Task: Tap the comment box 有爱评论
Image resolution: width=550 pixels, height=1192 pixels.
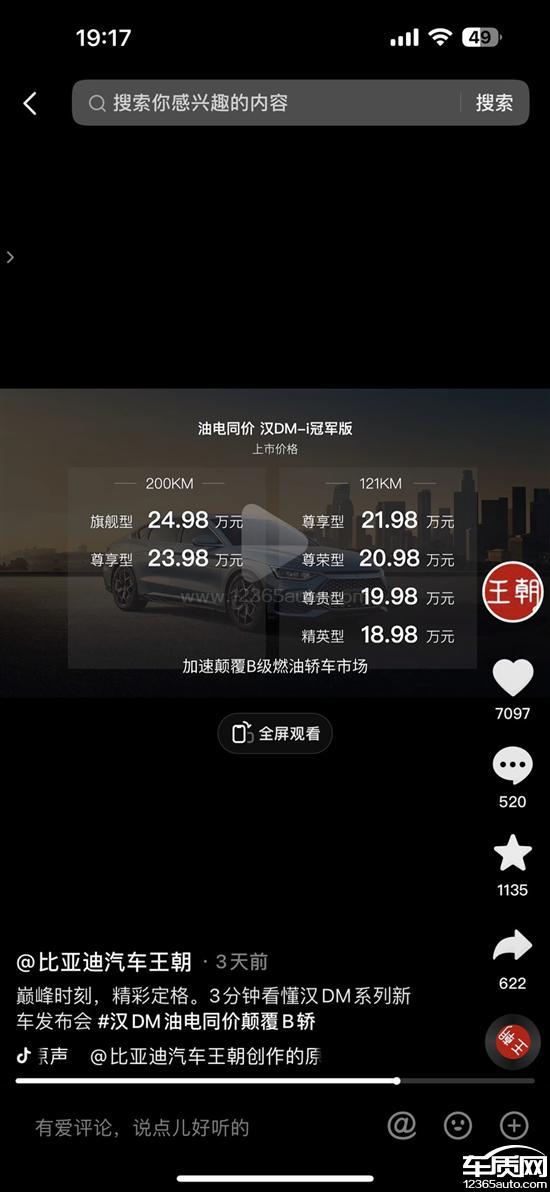Action: (x=142, y=1127)
